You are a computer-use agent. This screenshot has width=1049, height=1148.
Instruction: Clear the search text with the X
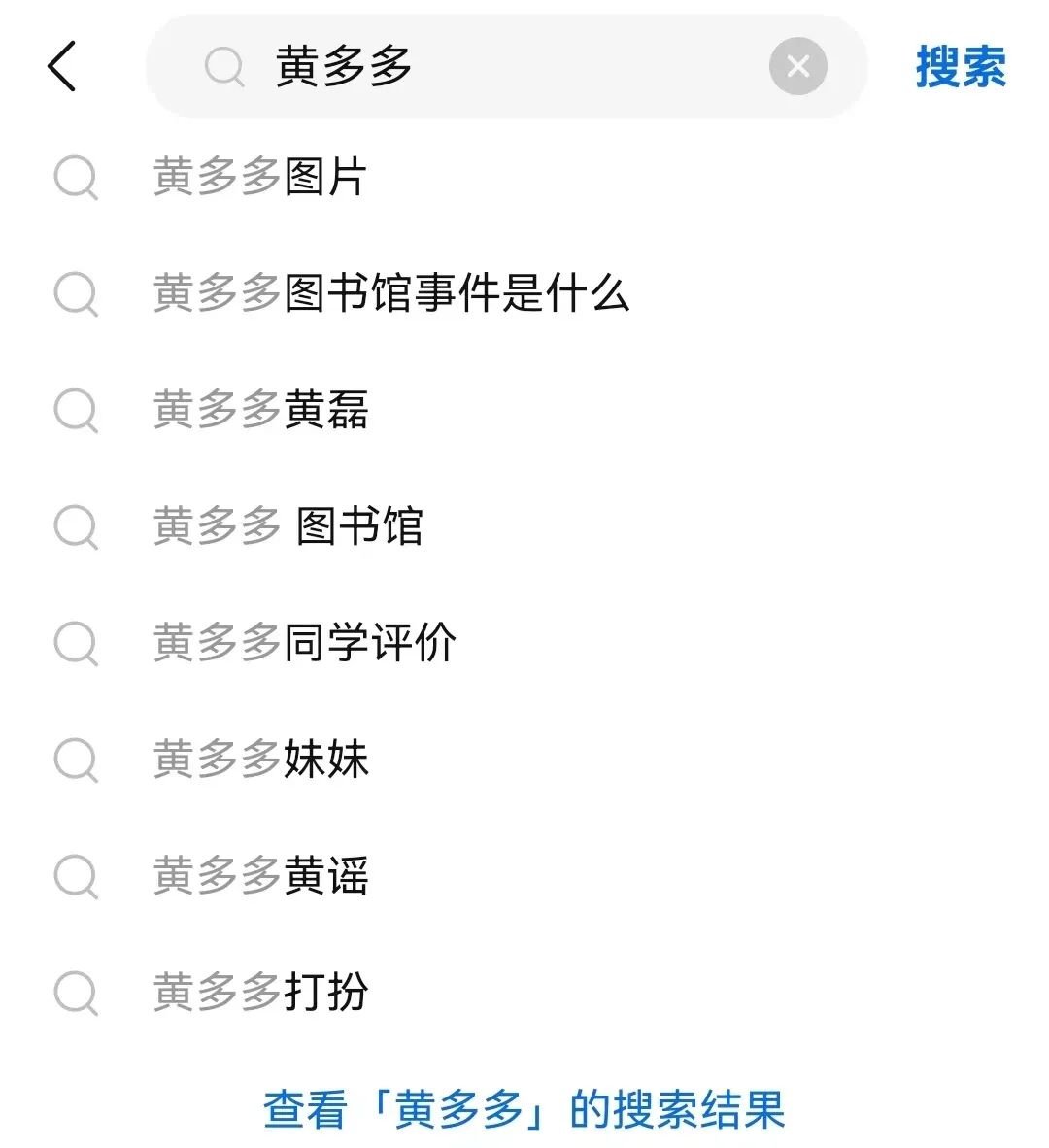797,66
